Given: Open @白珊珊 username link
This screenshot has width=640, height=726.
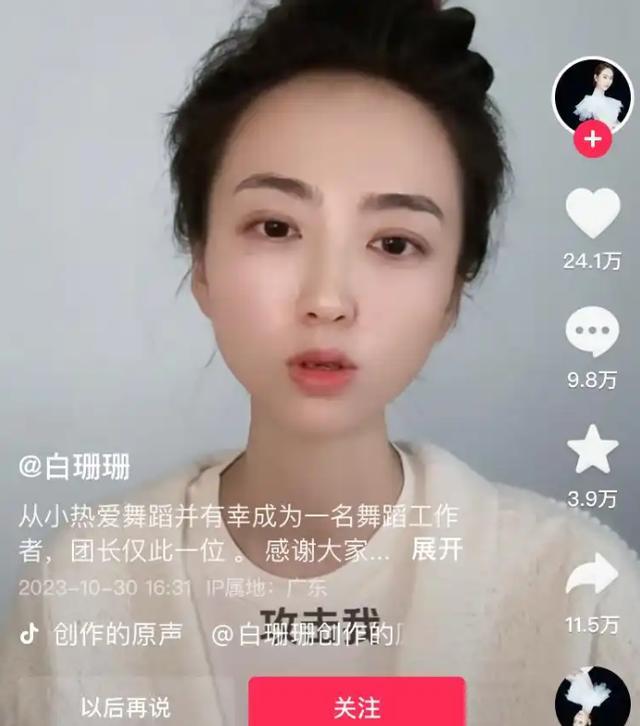Looking at the screenshot, I should [x=76, y=465].
